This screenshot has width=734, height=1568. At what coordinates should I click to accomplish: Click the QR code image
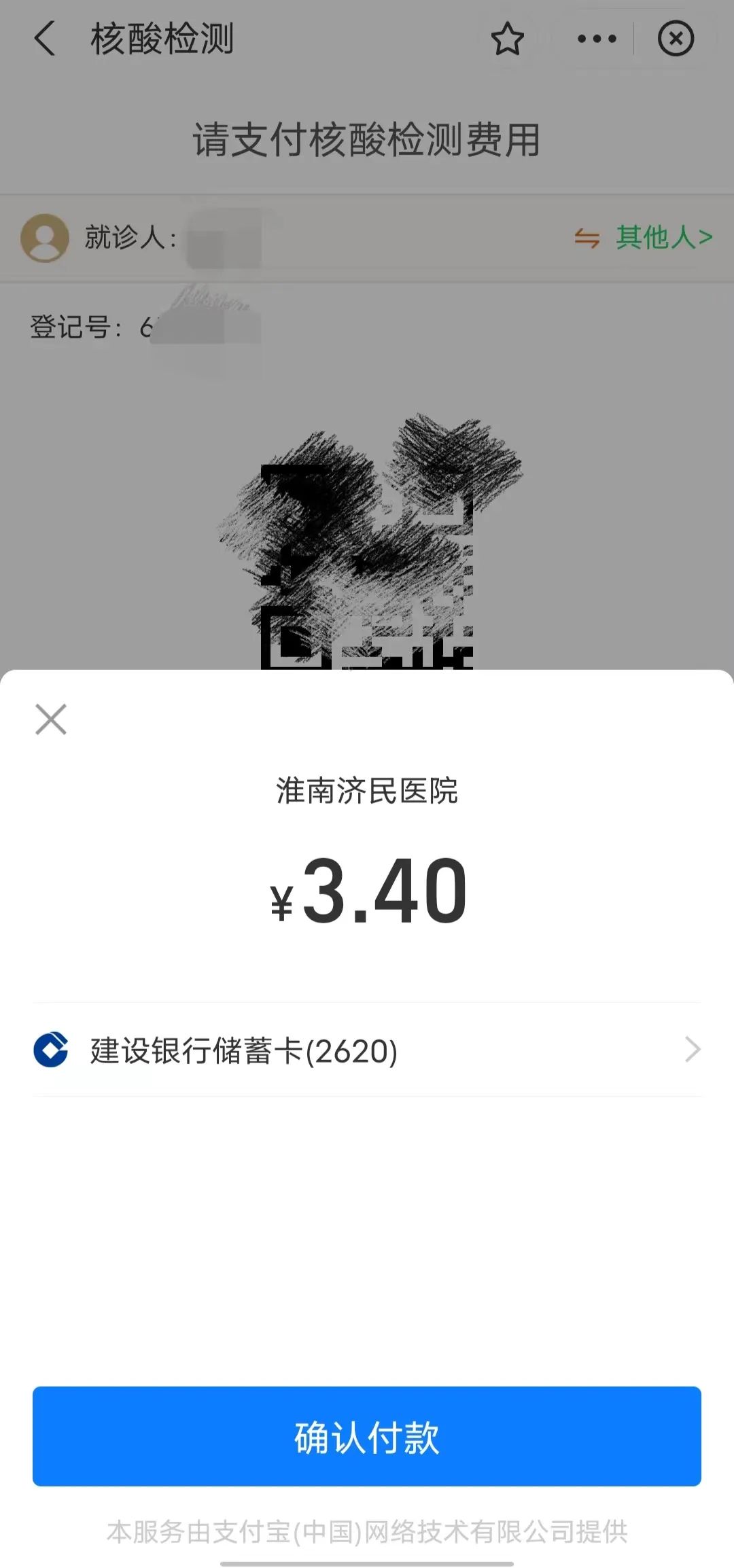[367, 544]
